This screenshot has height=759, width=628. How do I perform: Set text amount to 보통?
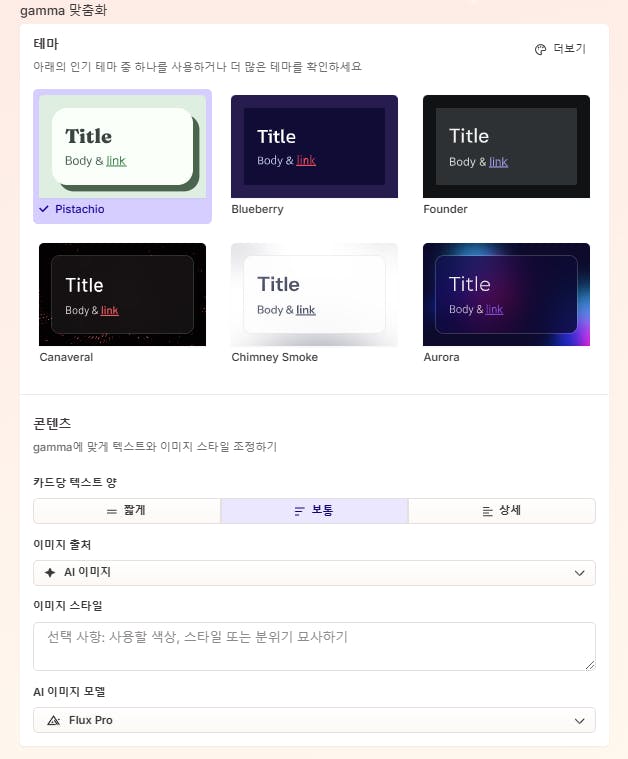(x=314, y=511)
